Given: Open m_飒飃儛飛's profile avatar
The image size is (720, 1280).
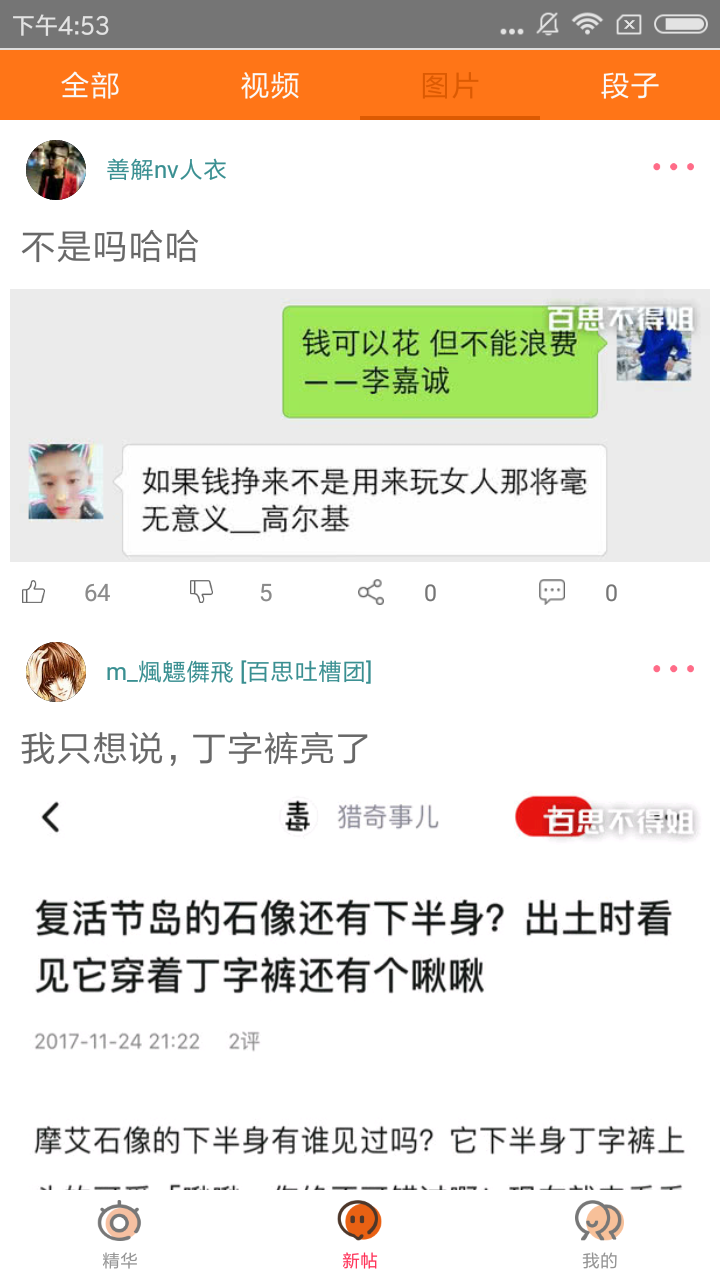Looking at the screenshot, I should (x=56, y=672).
